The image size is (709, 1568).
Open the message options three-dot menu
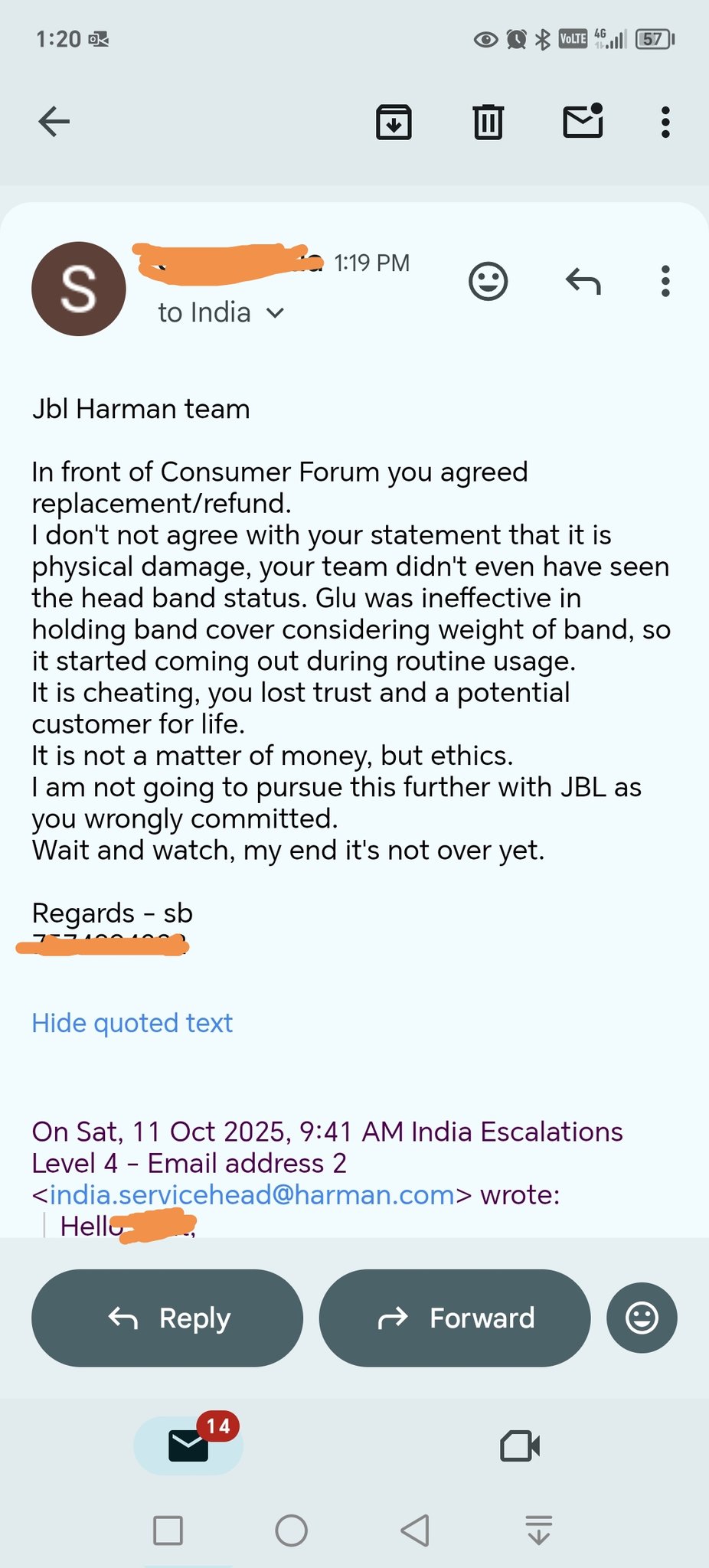pos(665,281)
